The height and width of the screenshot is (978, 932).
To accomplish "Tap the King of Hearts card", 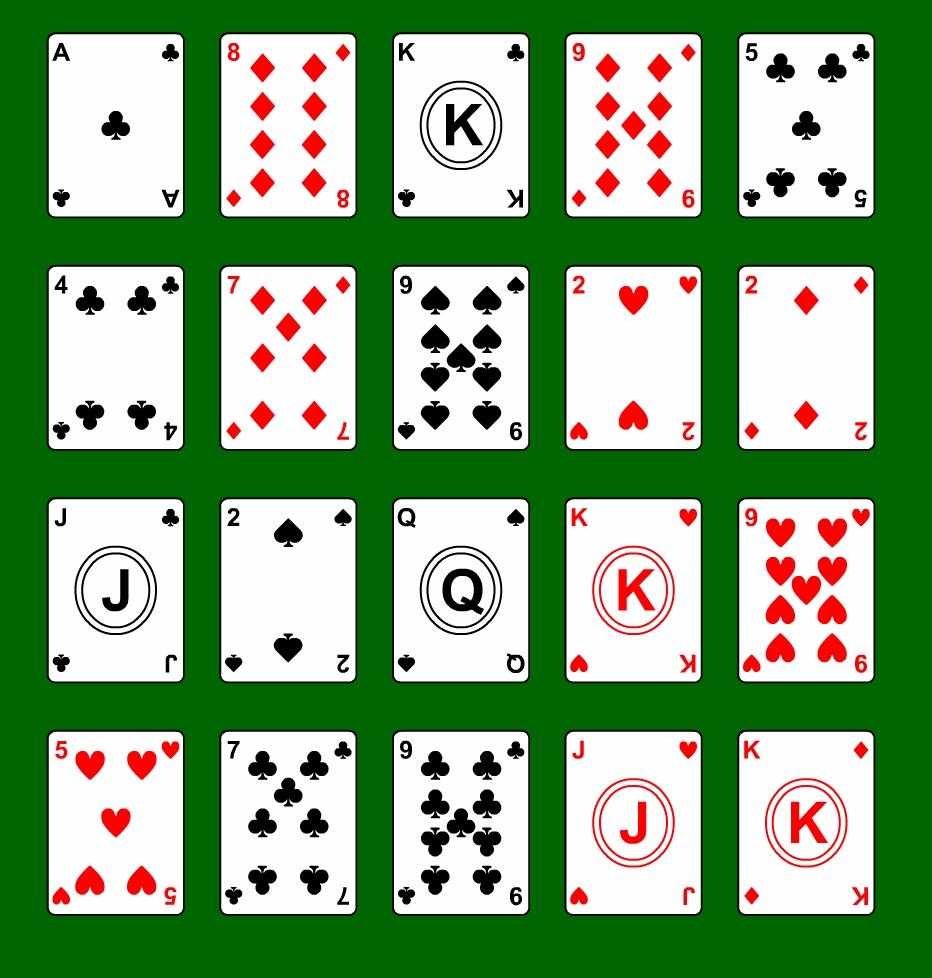I will (x=633, y=590).
